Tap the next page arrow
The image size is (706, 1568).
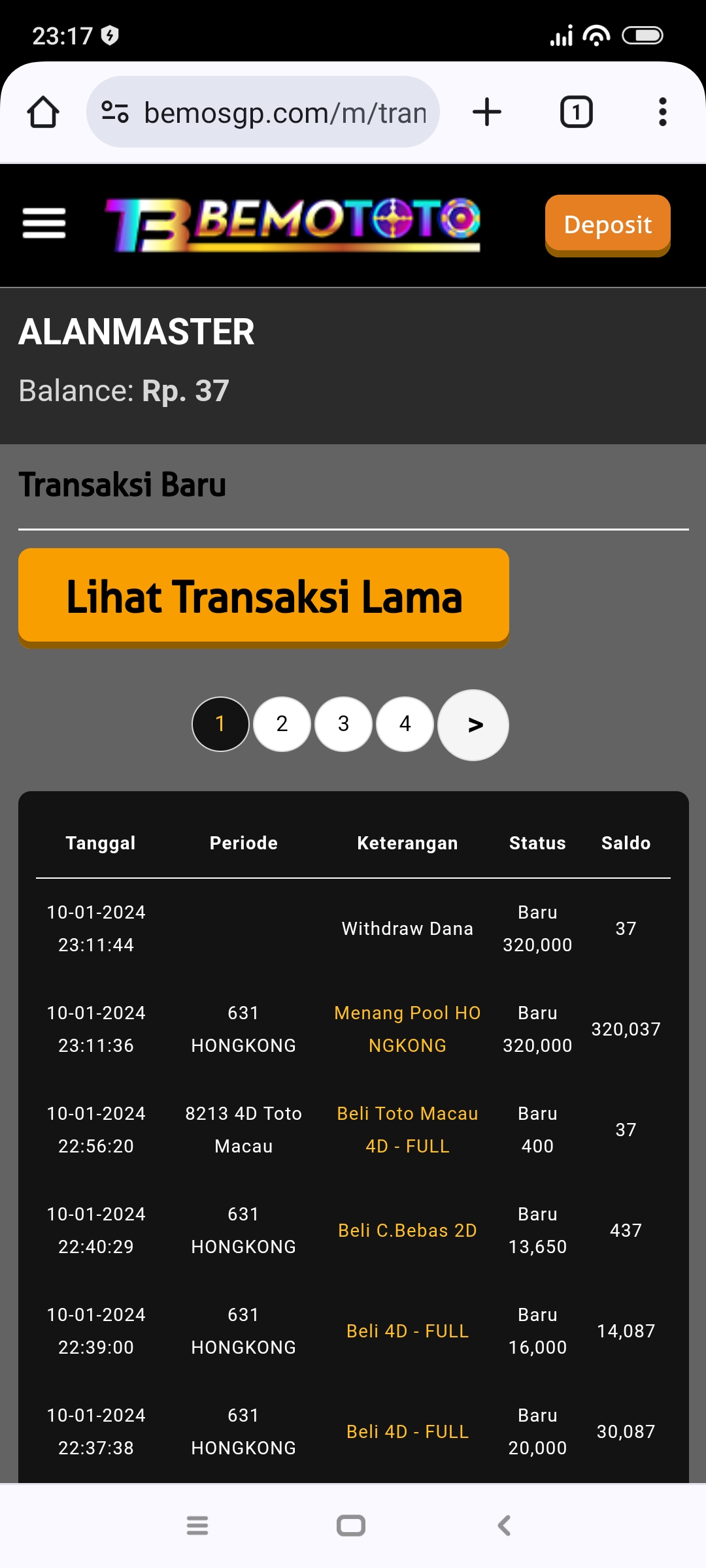tap(474, 725)
